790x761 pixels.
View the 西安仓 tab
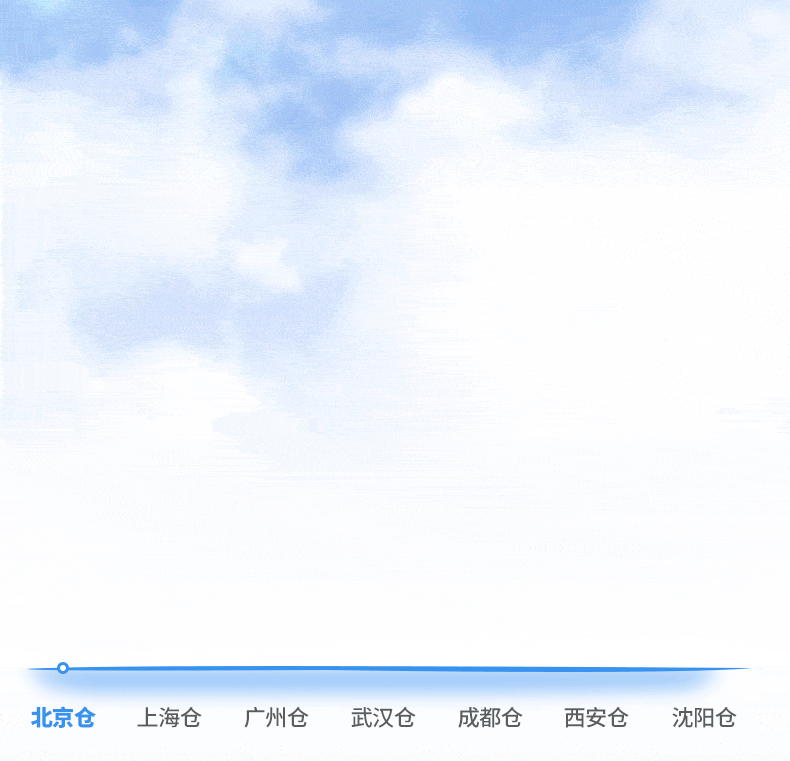[x=596, y=718]
